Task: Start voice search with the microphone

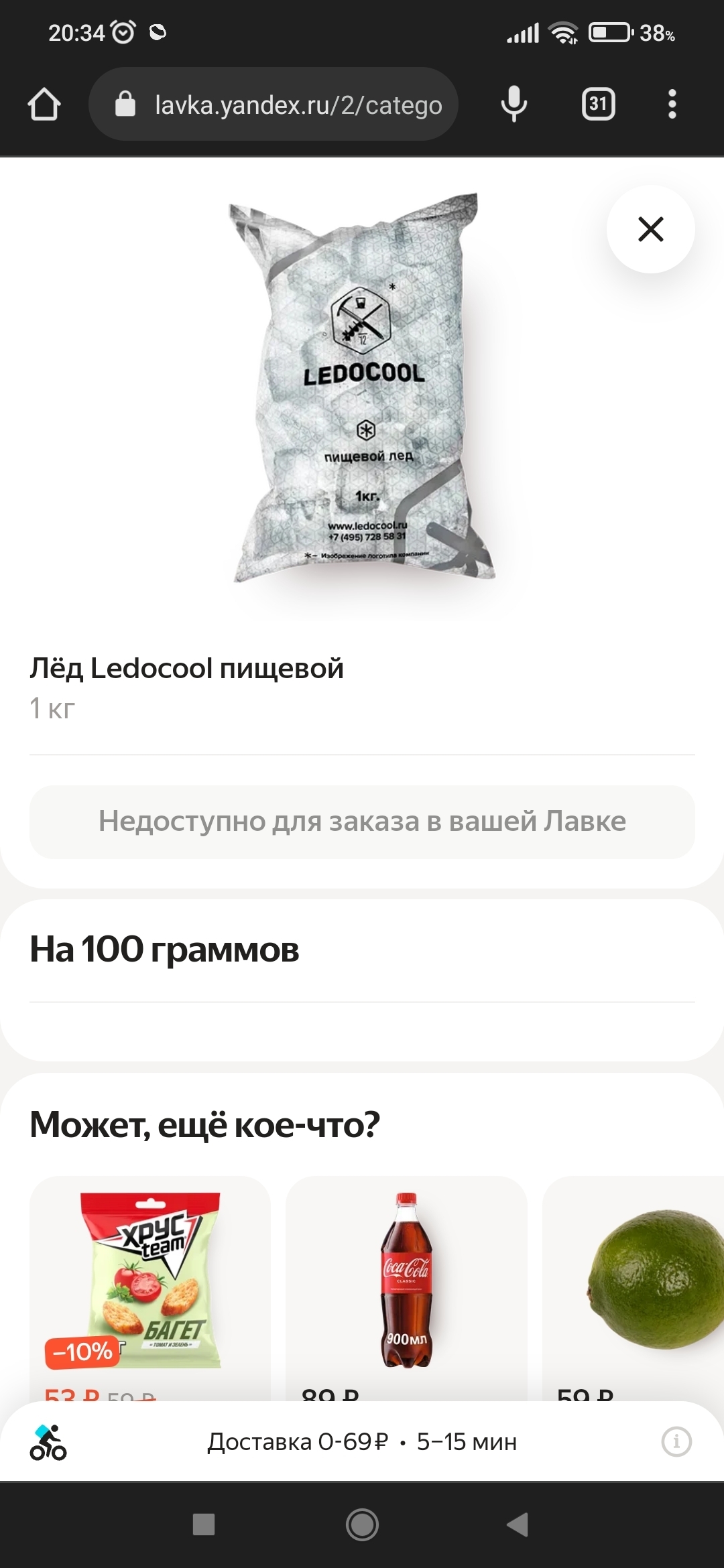Action: (x=514, y=105)
